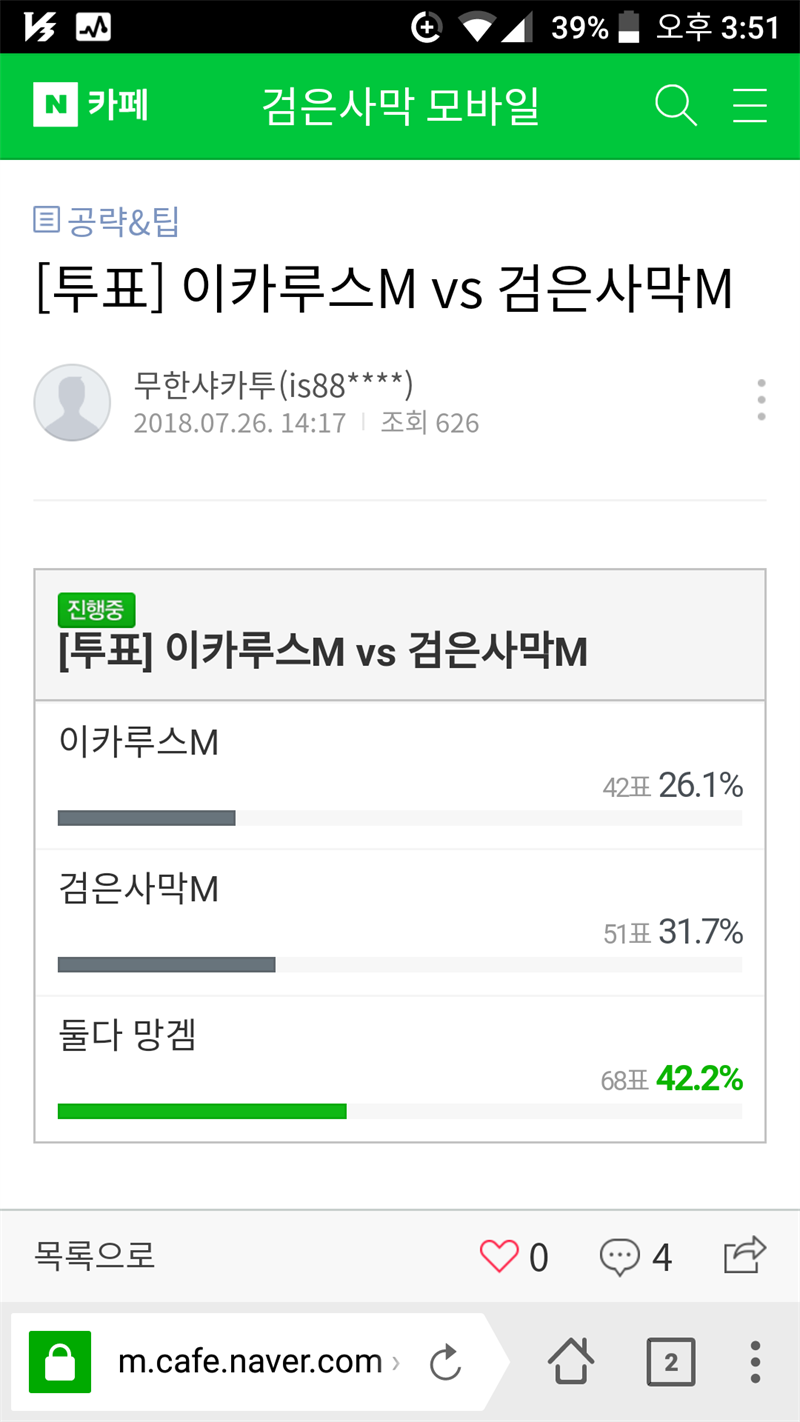Open the 검은사막 모바일 cafe title
Viewport: 800px width, 1422px height.
click(400, 106)
